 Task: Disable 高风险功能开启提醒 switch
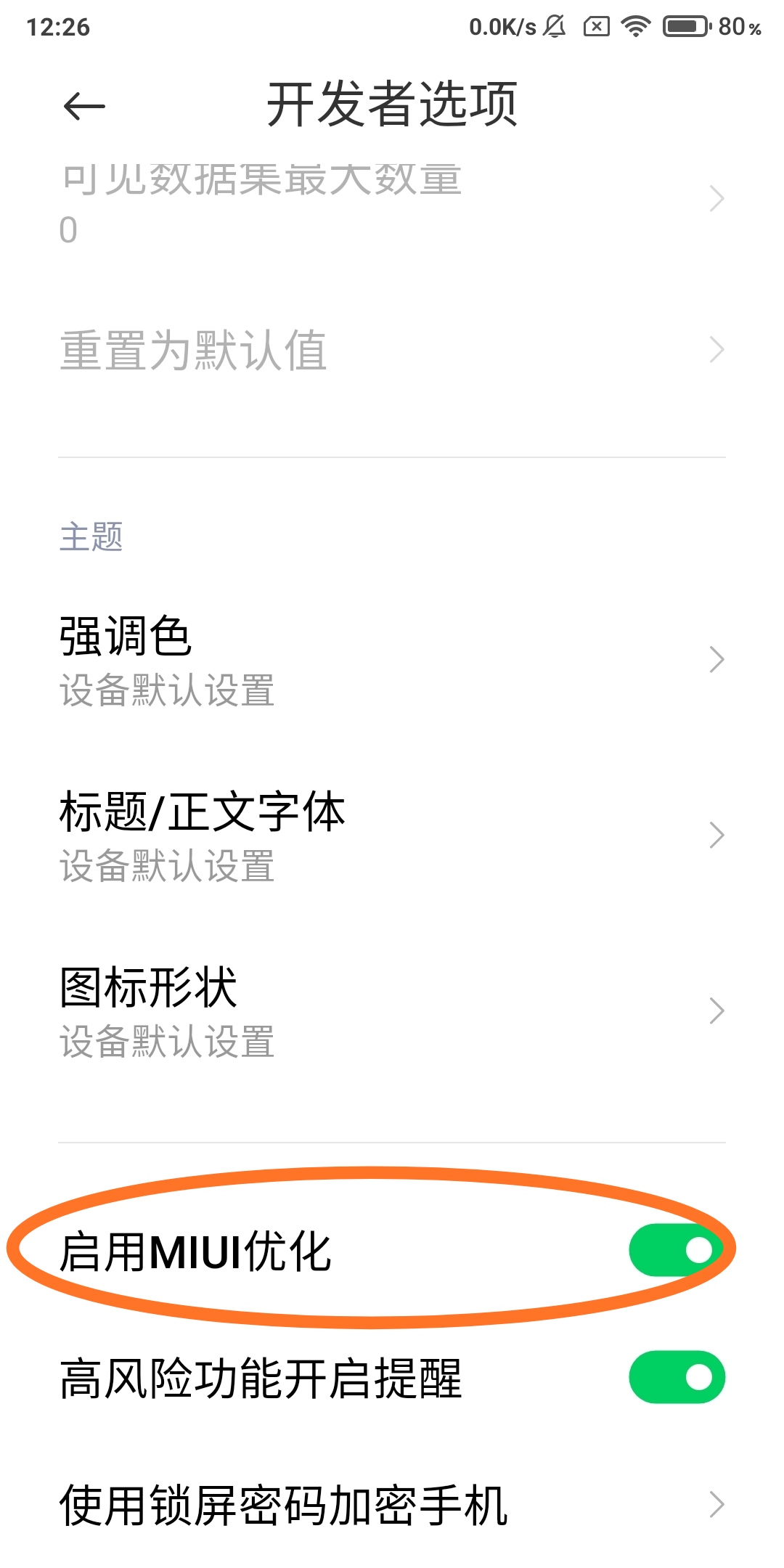[x=676, y=1377]
